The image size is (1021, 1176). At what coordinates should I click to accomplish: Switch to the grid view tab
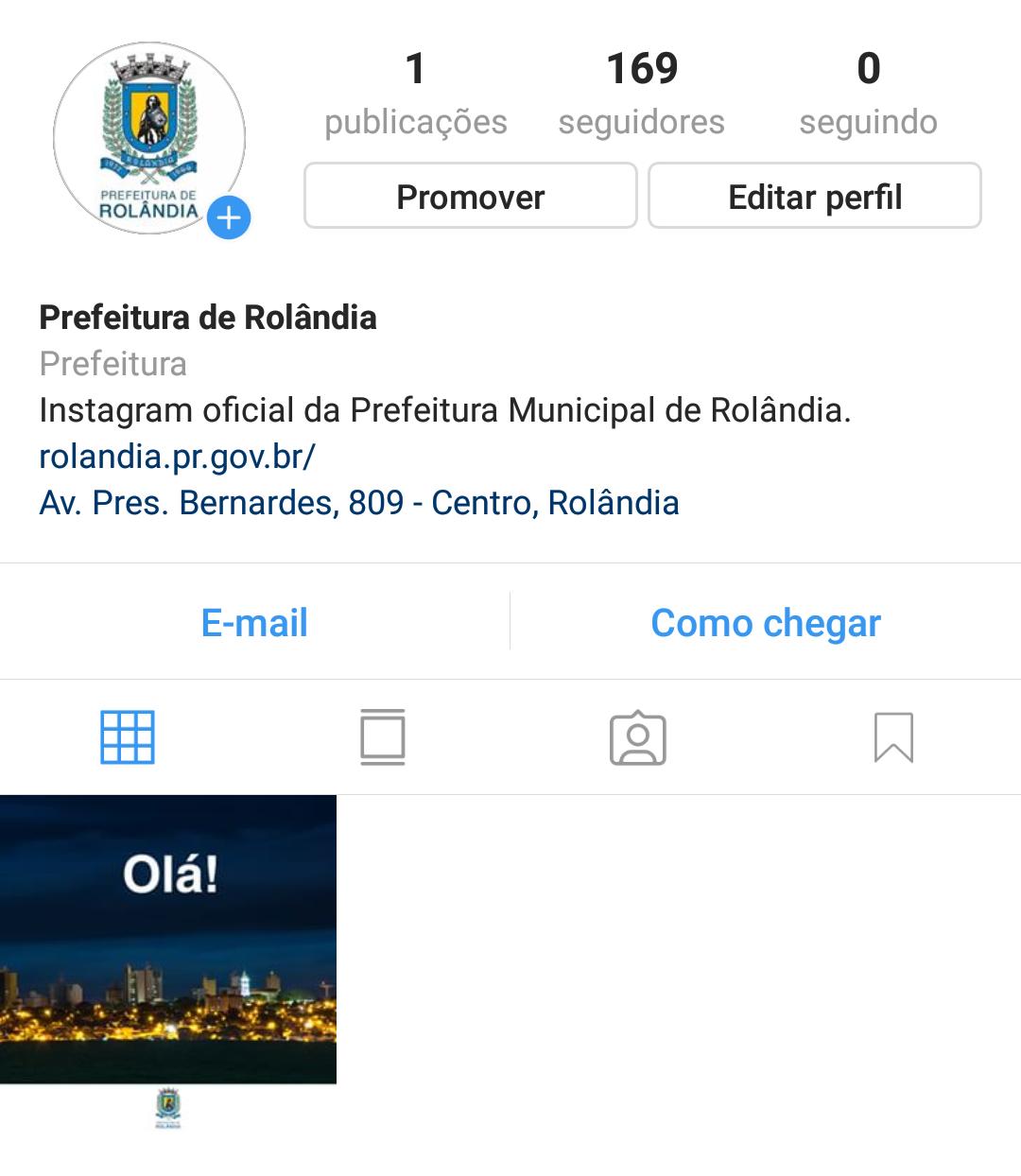pos(128,737)
